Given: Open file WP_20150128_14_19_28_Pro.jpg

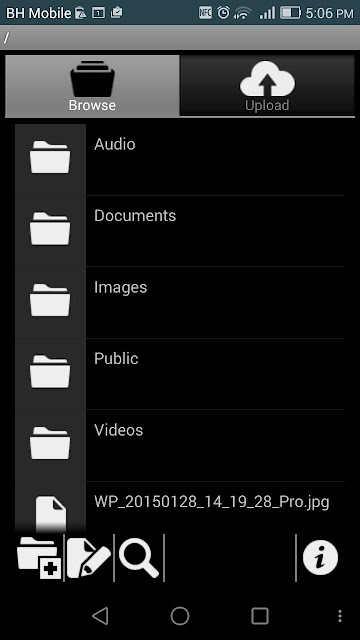Looking at the screenshot, I should tap(180, 507).
